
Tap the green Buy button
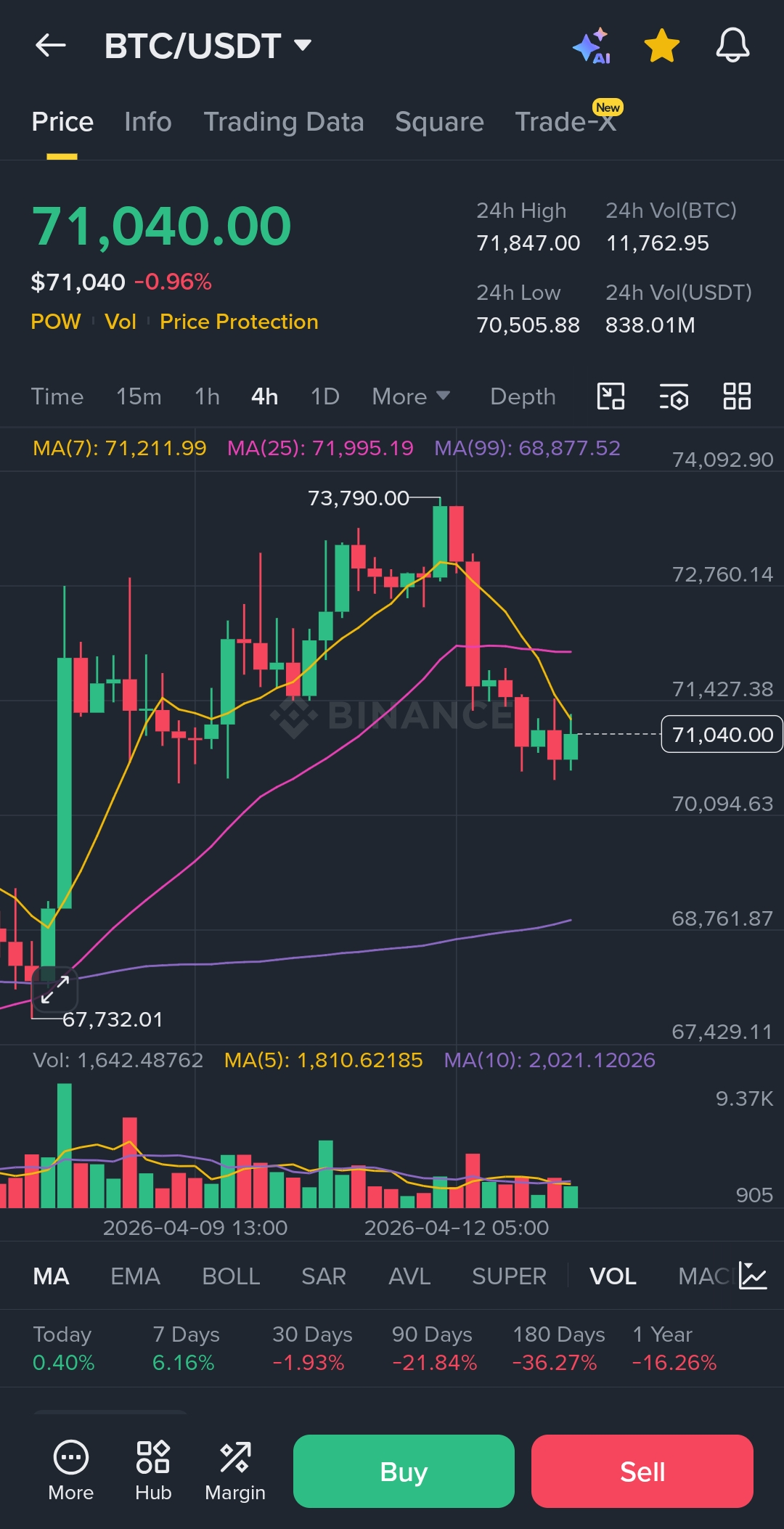(404, 1471)
